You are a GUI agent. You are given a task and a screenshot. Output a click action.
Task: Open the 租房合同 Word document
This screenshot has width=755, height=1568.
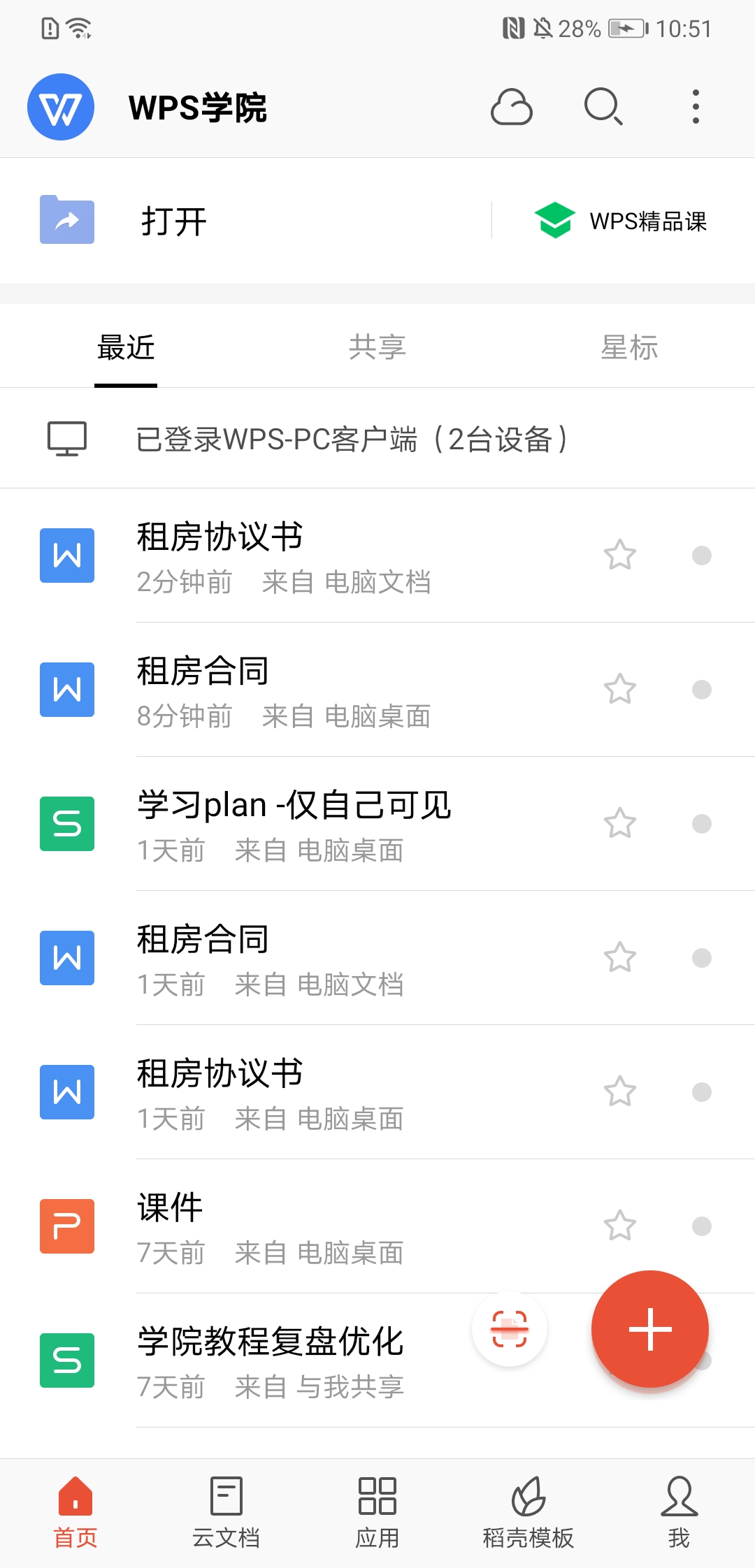[203, 671]
